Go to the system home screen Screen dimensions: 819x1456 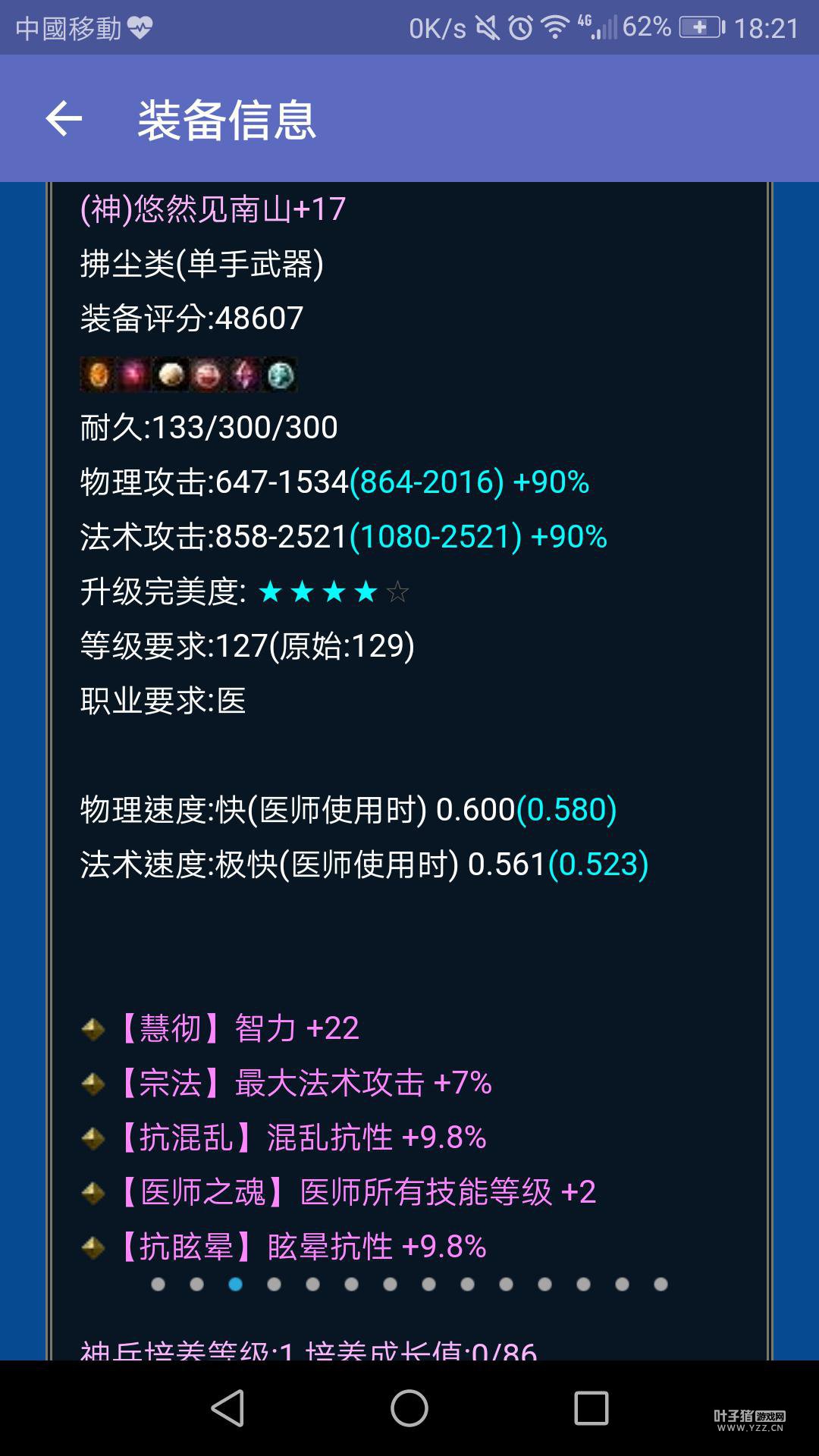click(409, 1408)
